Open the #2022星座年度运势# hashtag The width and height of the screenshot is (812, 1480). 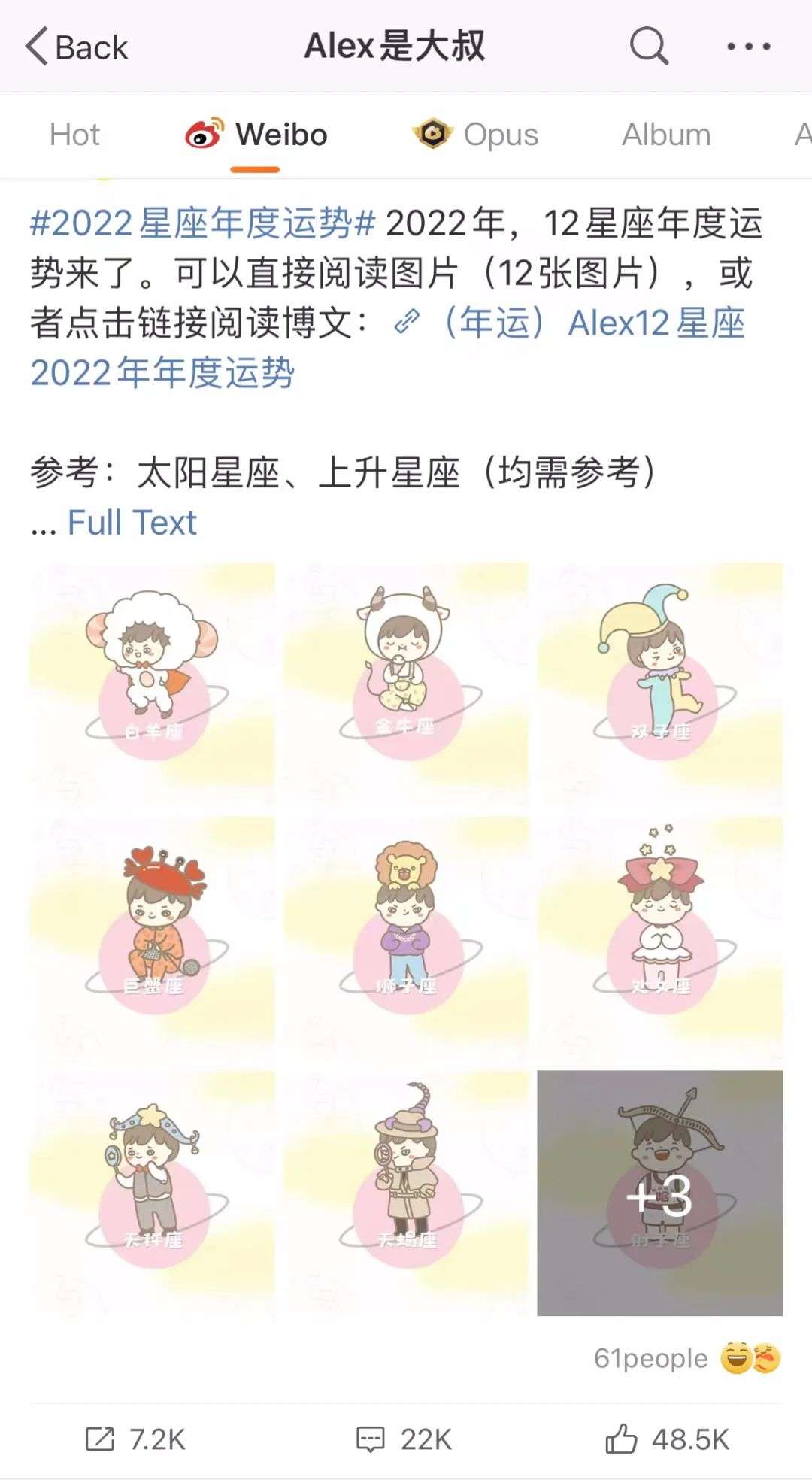pyautogui.click(x=203, y=223)
